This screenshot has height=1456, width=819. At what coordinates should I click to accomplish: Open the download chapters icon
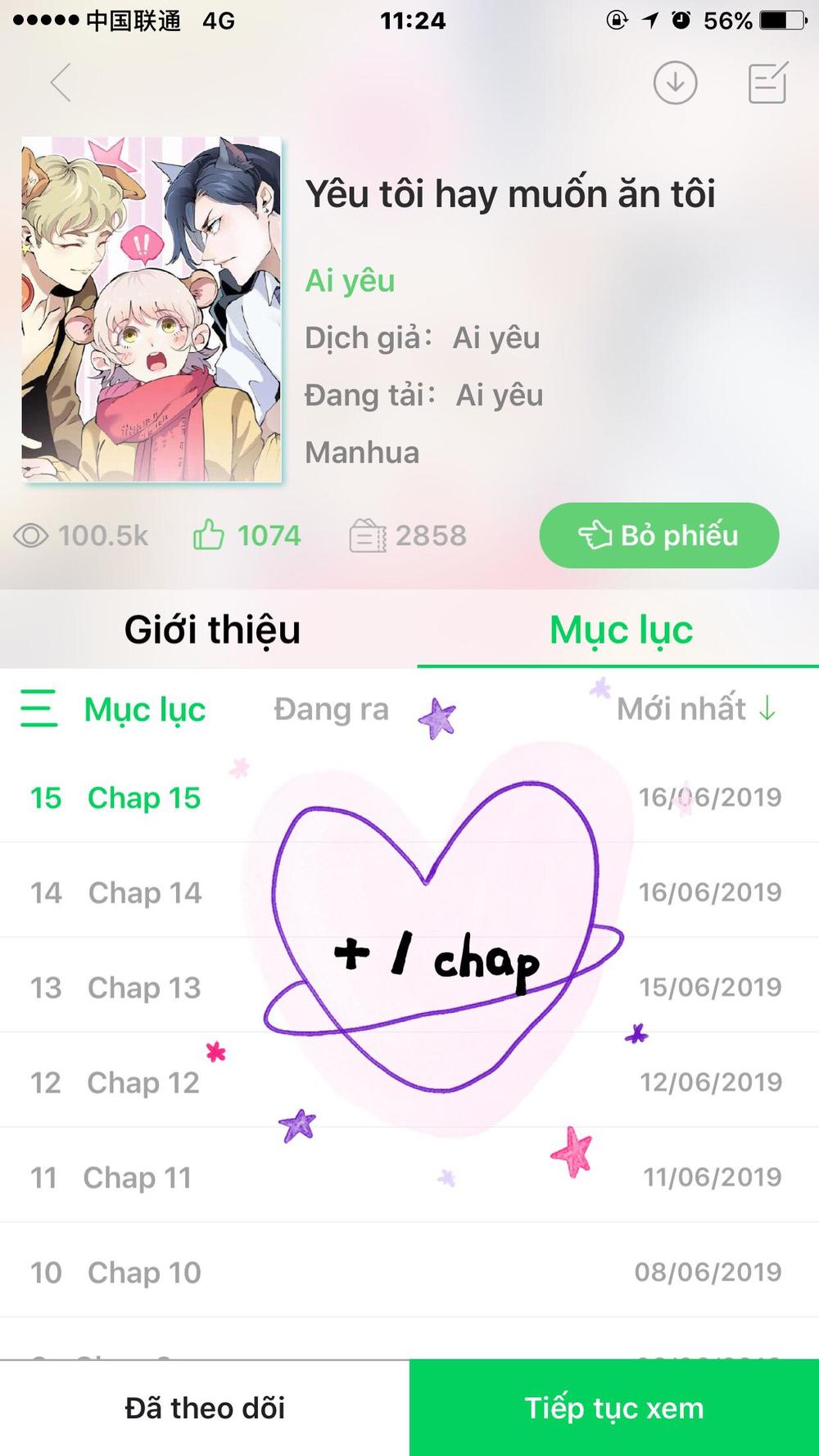coord(675,83)
